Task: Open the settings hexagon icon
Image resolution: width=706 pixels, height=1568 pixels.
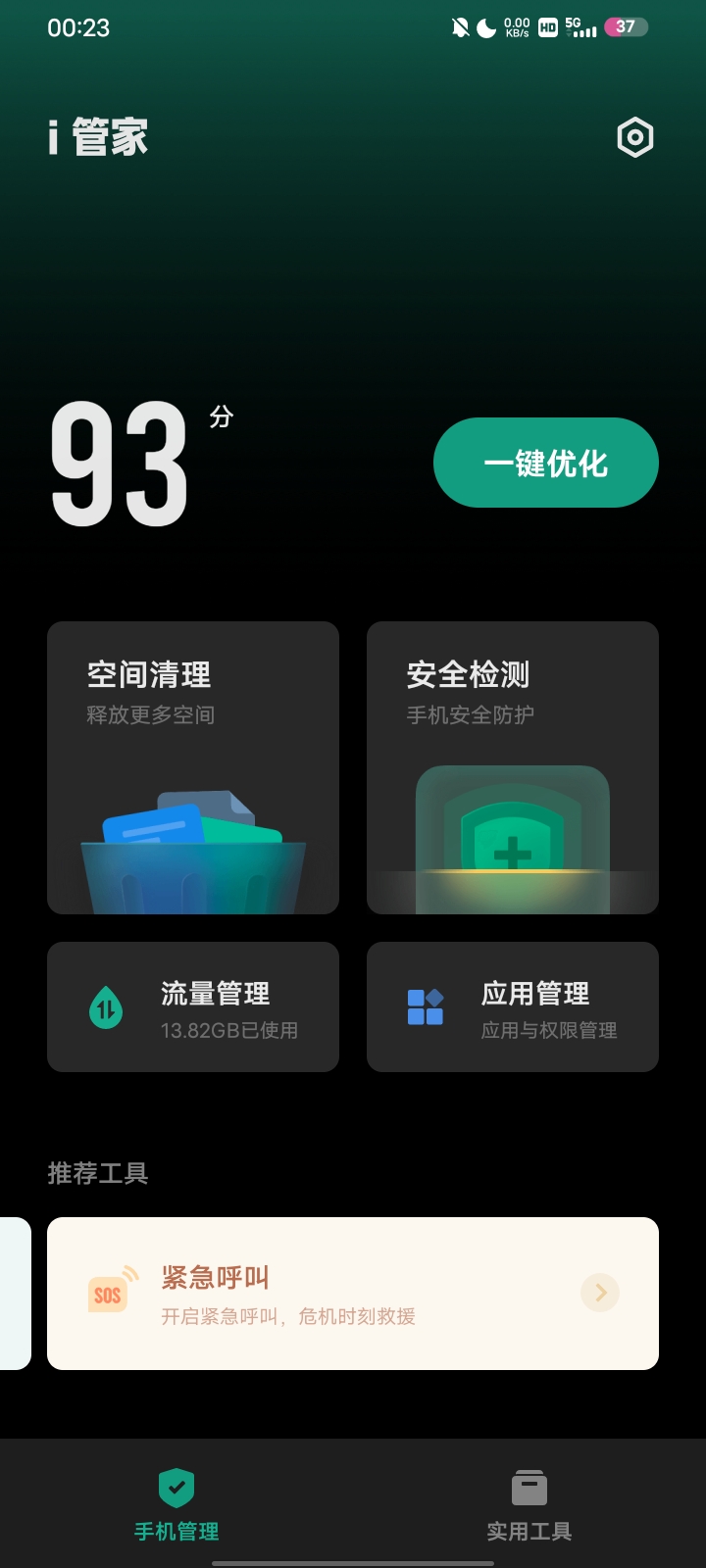Action: 634,138
